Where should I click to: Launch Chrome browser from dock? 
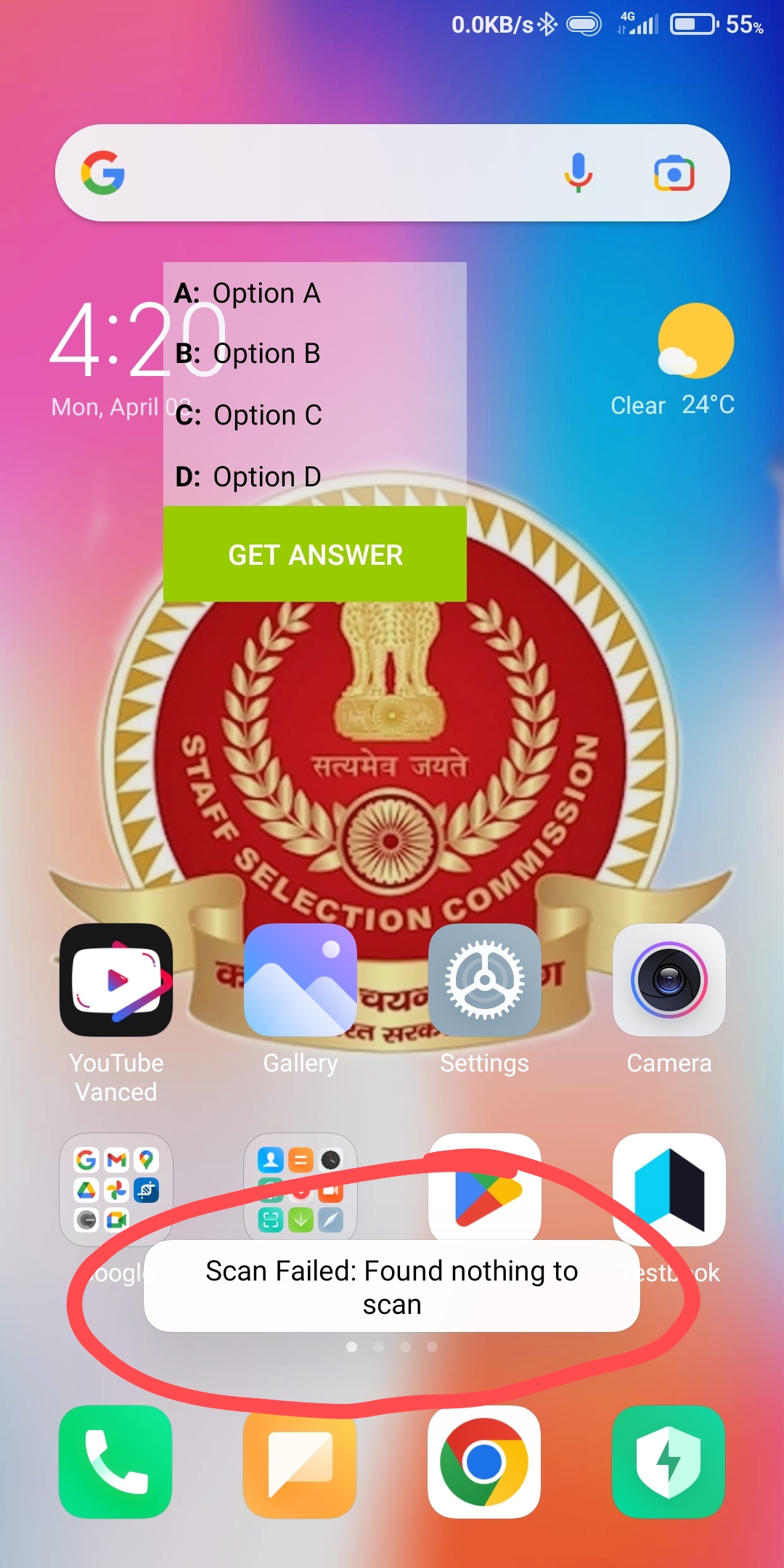[x=485, y=1462]
